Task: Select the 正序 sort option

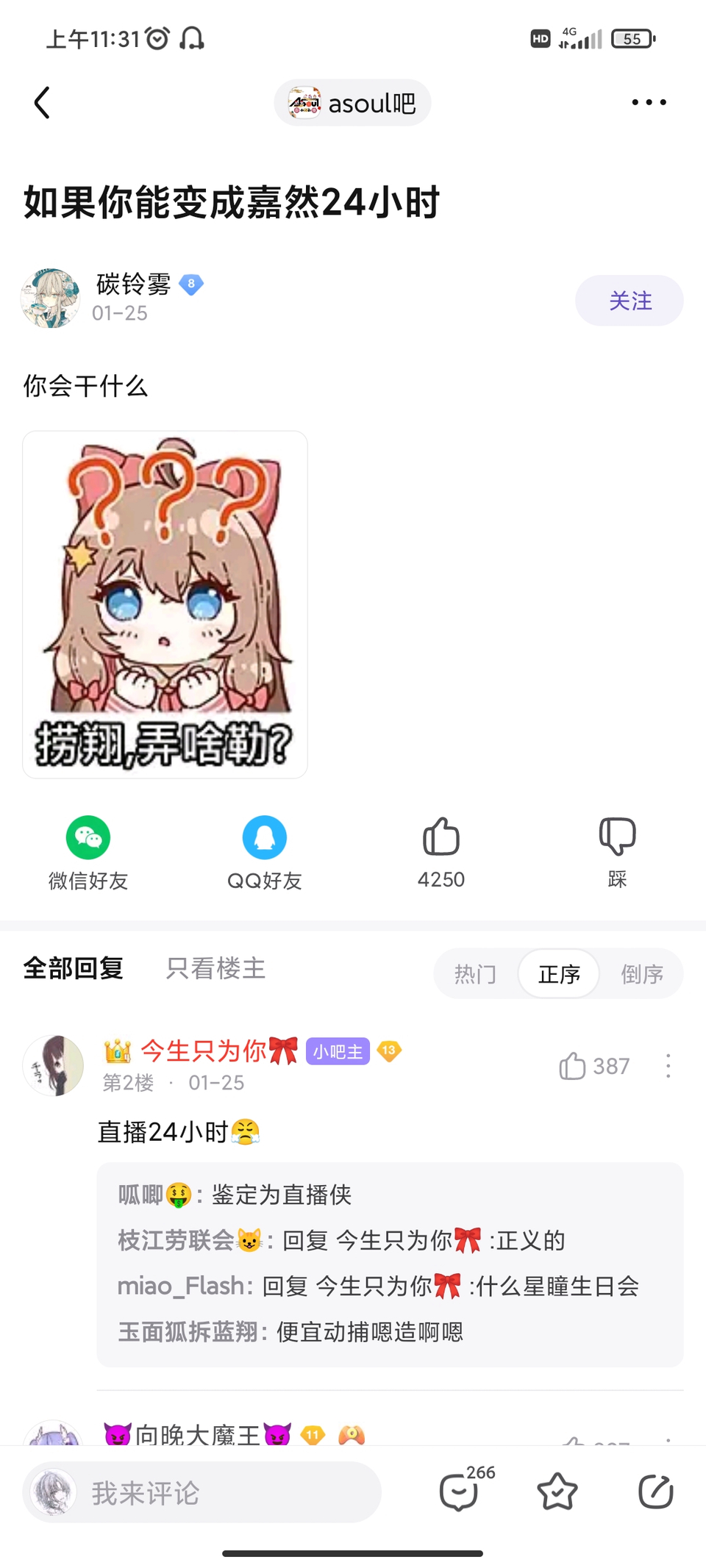Action: coord(559,974)
